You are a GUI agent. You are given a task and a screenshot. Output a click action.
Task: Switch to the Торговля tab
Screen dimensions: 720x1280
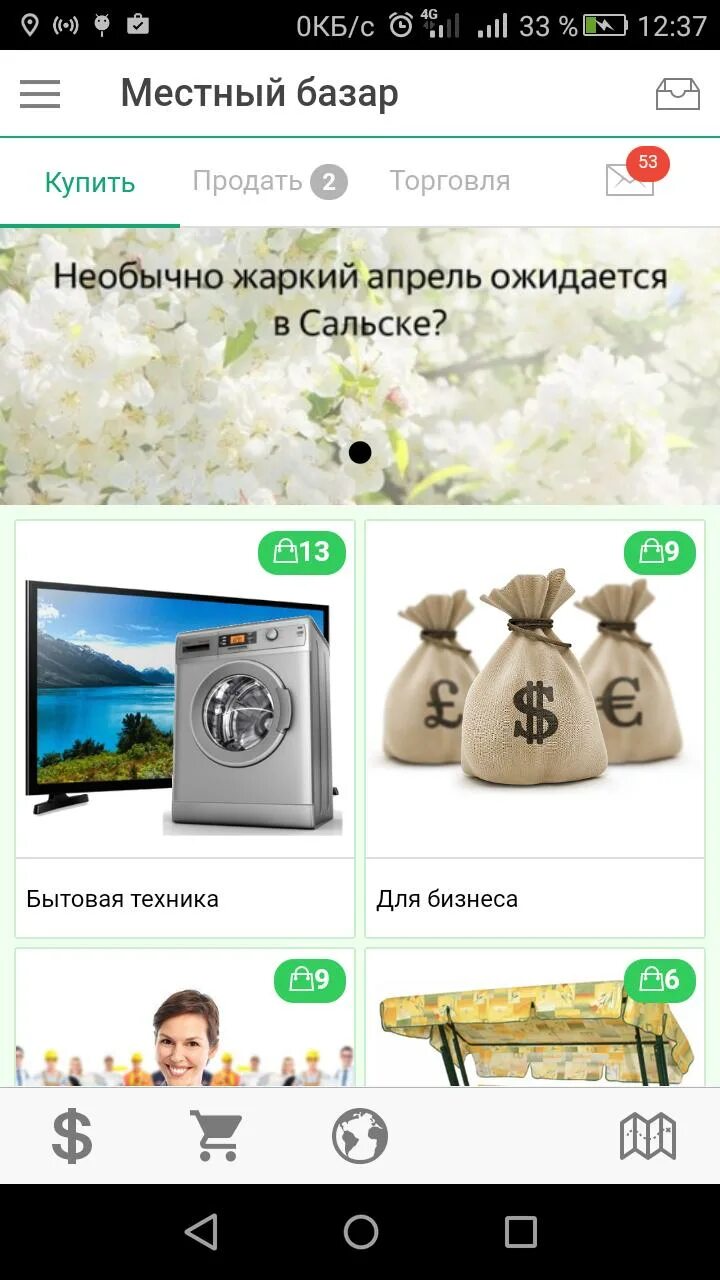[x=449, y=181]
